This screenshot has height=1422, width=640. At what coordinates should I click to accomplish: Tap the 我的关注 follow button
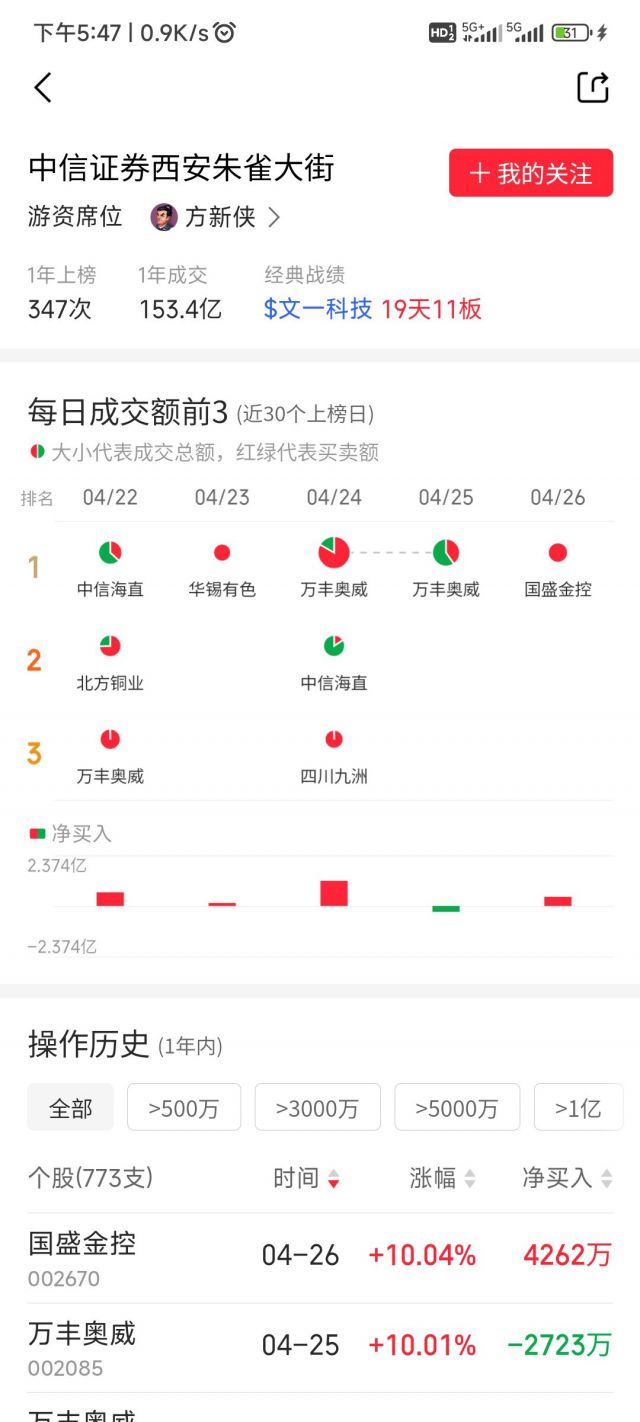[x=531, y=173]
